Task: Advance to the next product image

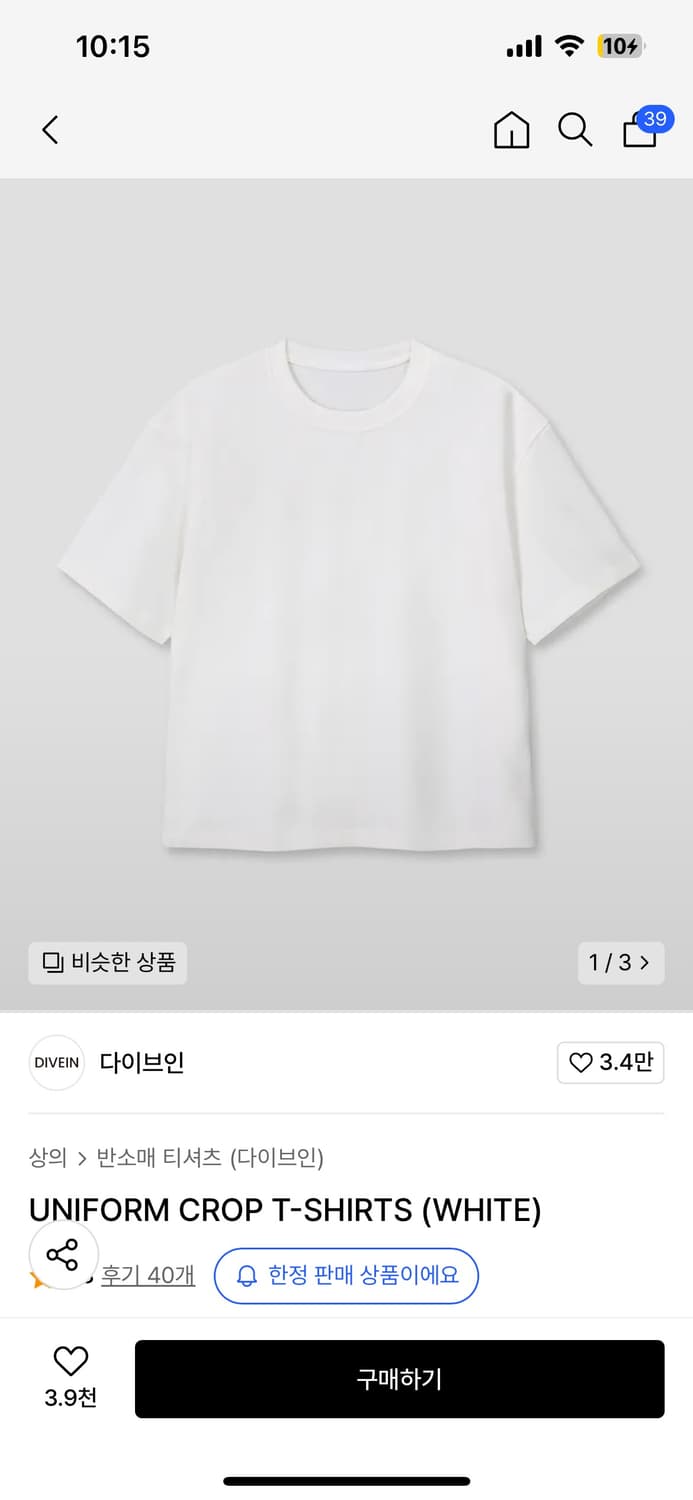Action: 621,963
